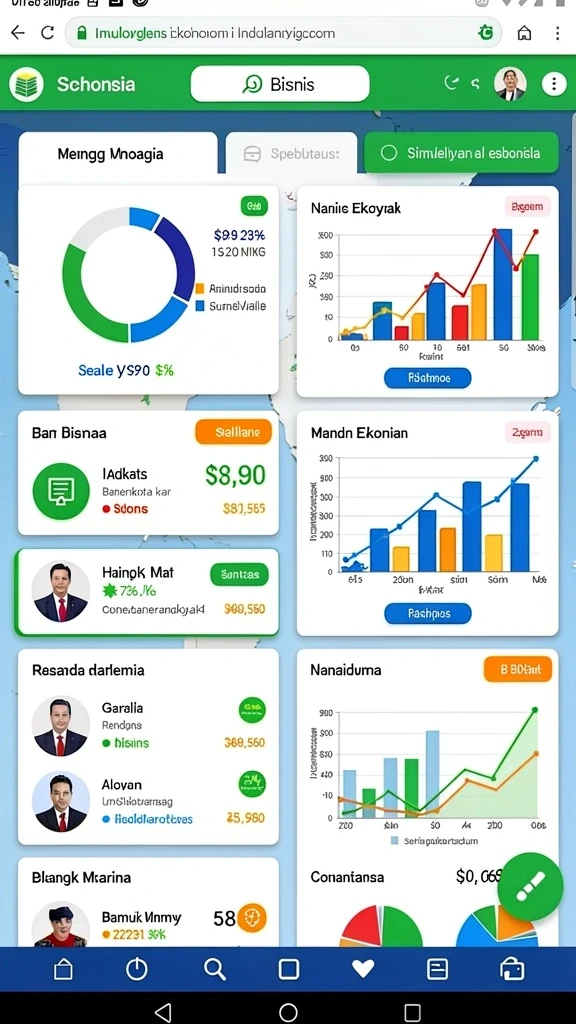
Task: Open the search item in bottom navigation
Action: point(214,969)
